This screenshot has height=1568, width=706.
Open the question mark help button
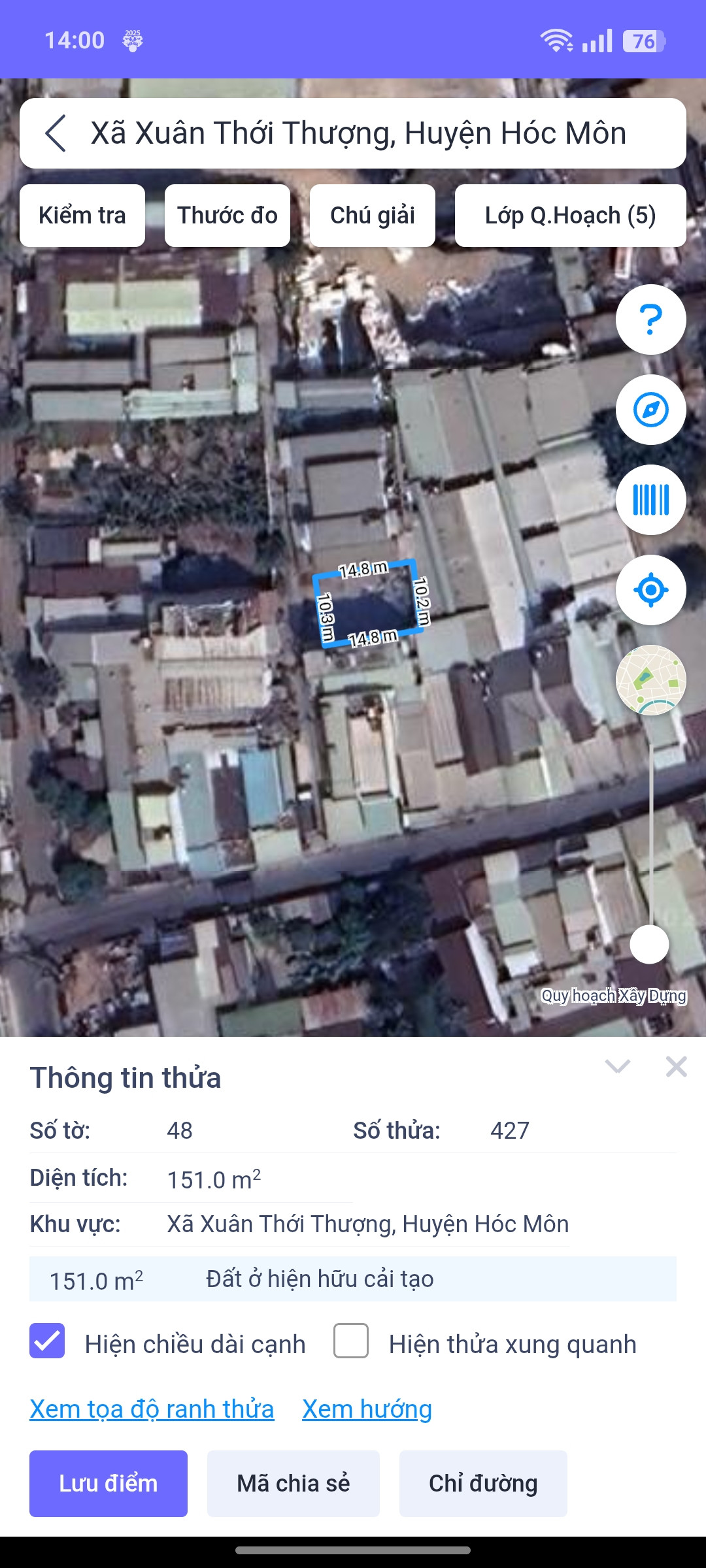click(650, 319)
